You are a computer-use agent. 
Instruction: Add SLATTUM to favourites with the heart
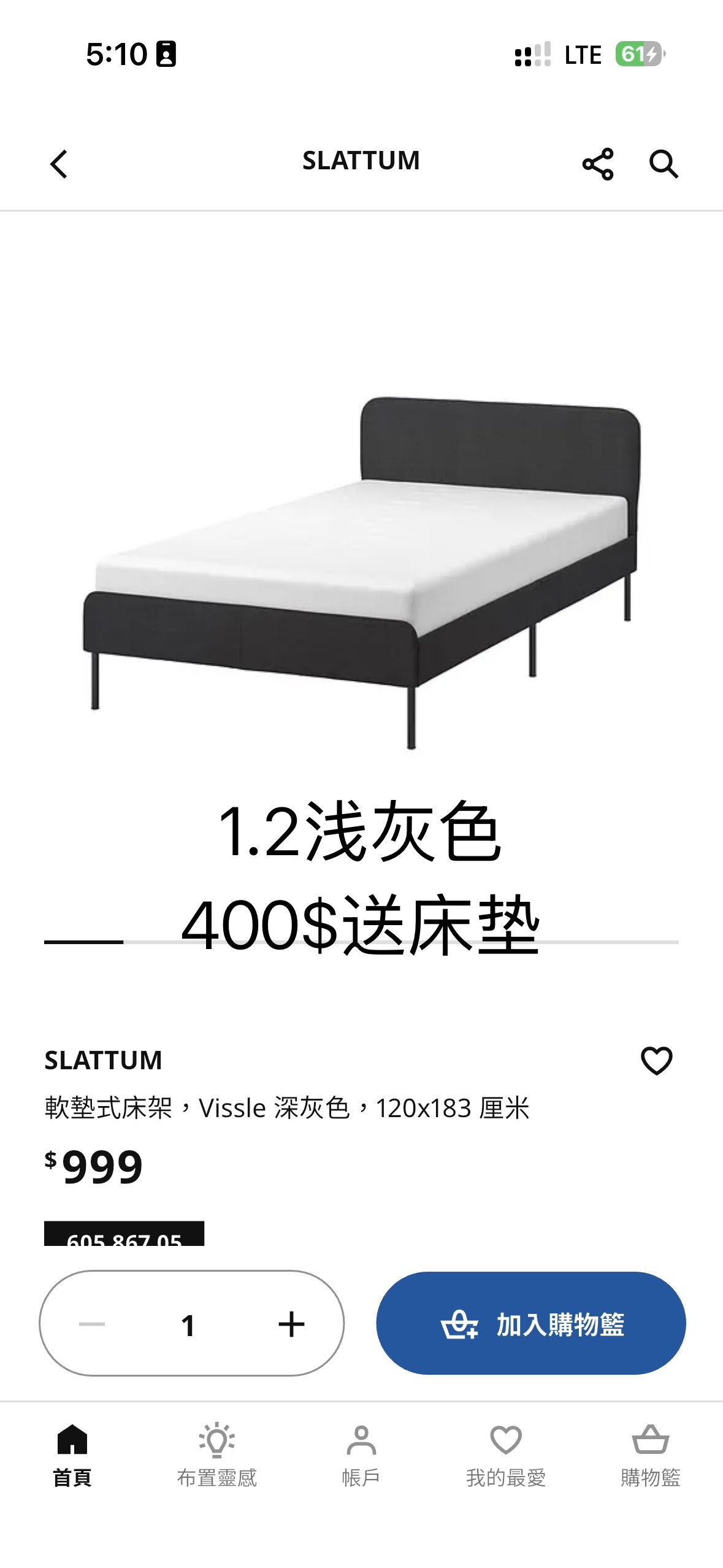pyautogui.click(x=656, y=1061)
